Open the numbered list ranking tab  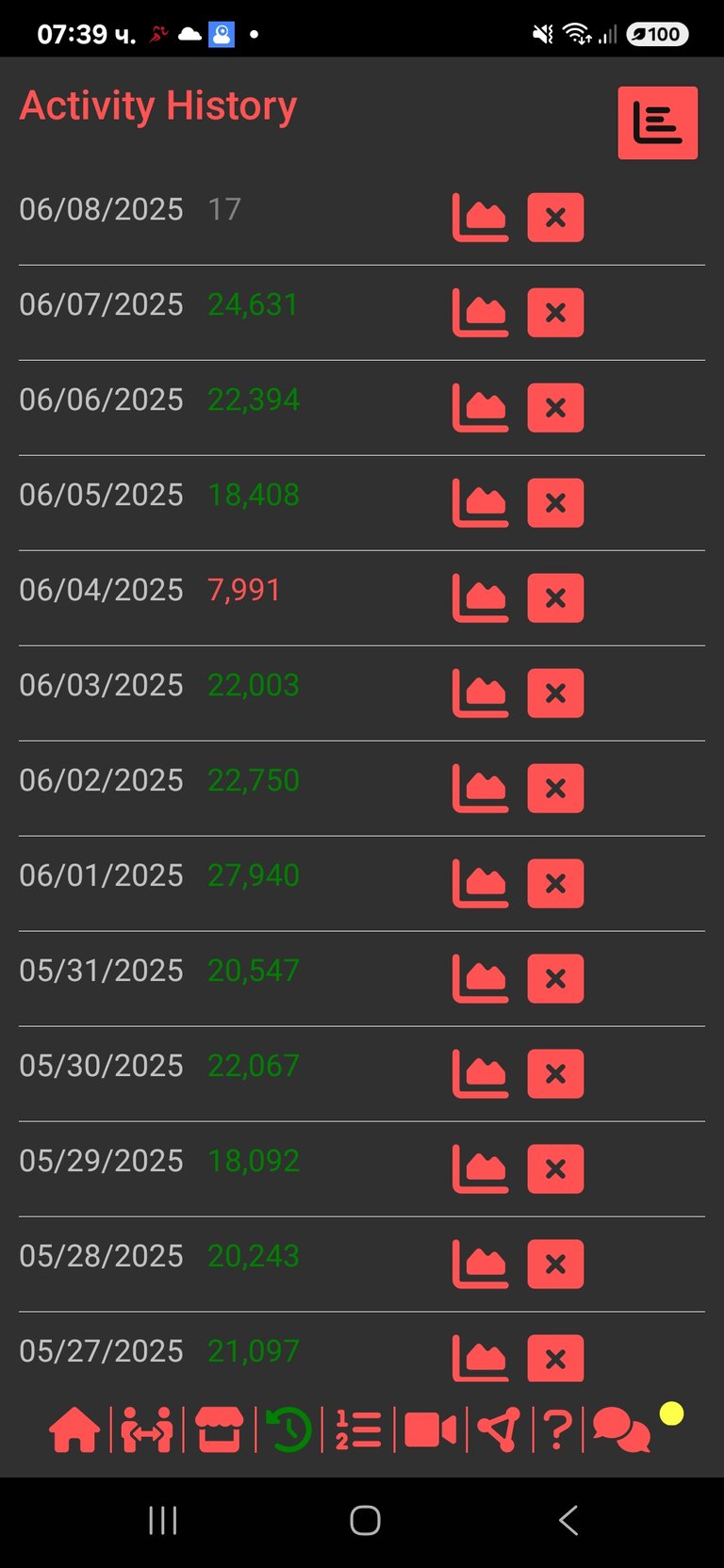pyautogui.click(x=358, y=1429)
